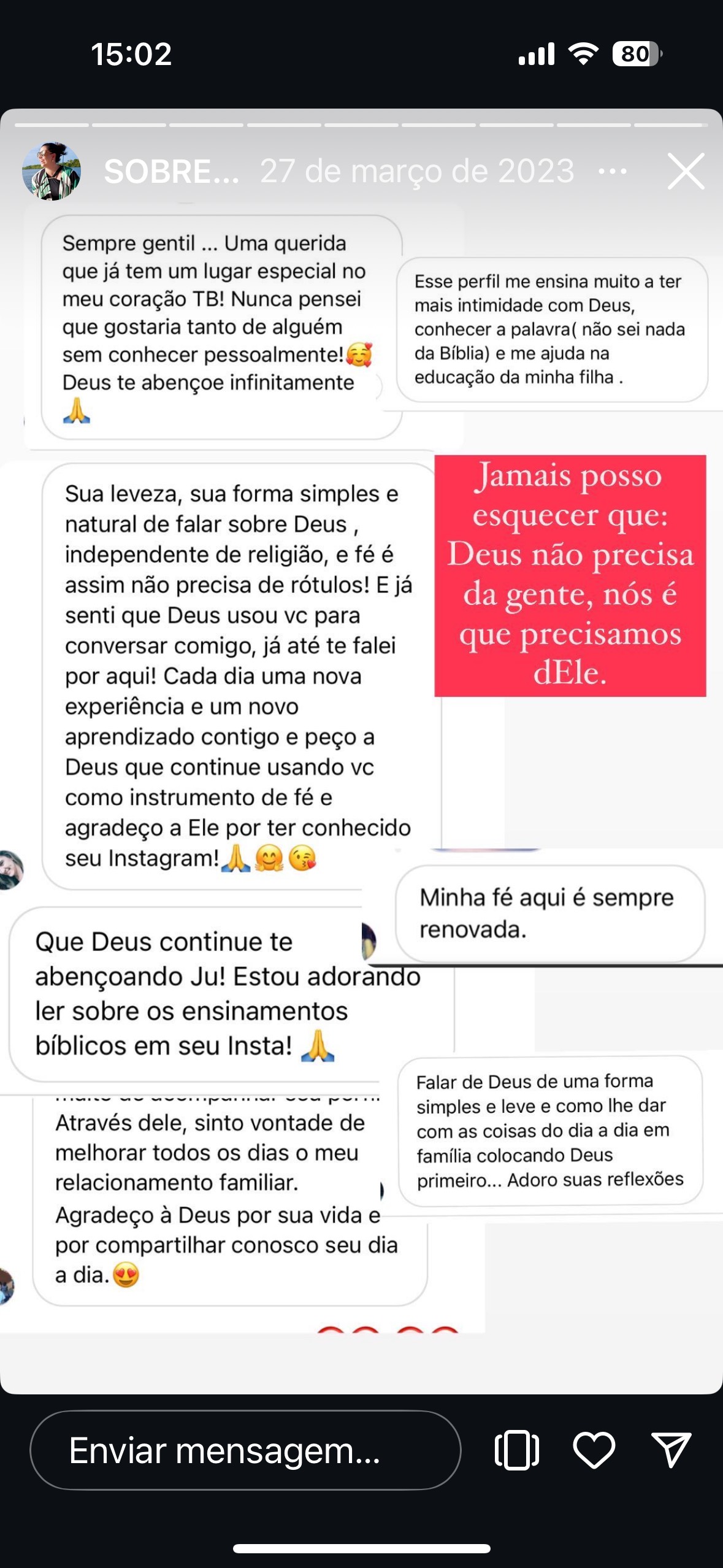
Task: Open the SOBRE... highlight name
Action: coord(171,172)
